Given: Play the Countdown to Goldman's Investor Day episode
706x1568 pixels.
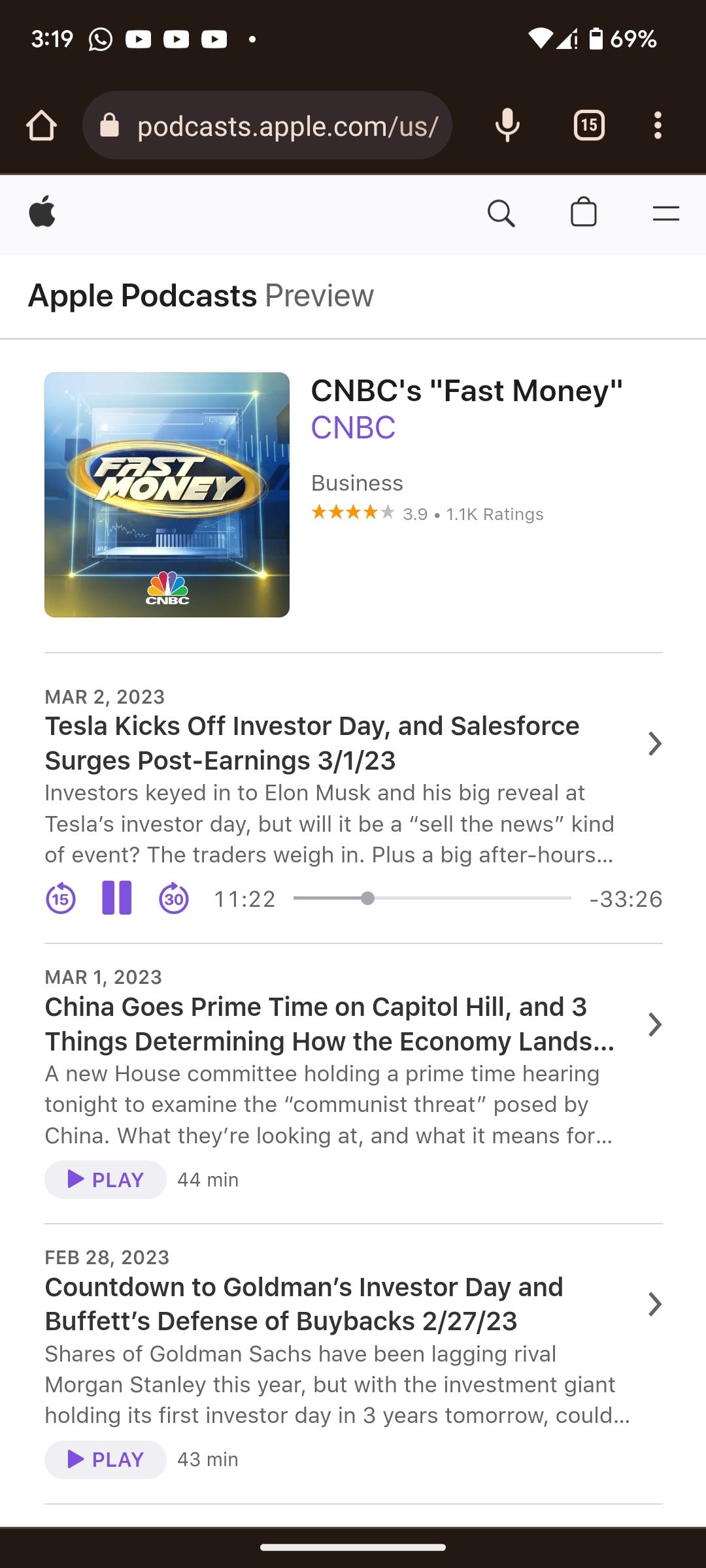Looking at the screenshot, I should (104, 1459).
